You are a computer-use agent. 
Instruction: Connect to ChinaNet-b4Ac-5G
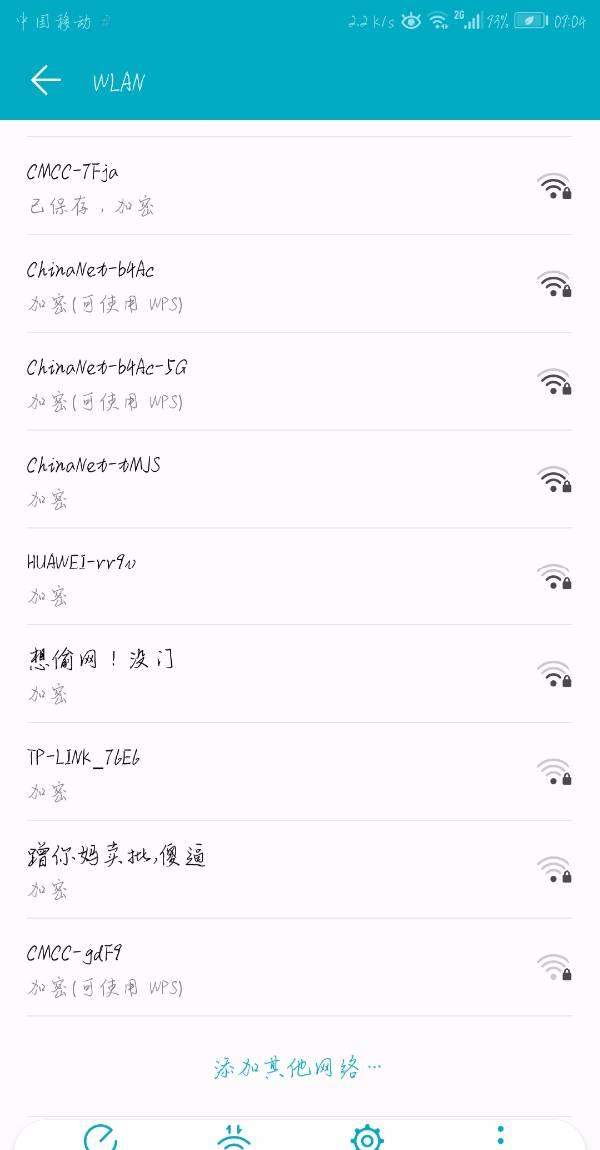[299, 383]
